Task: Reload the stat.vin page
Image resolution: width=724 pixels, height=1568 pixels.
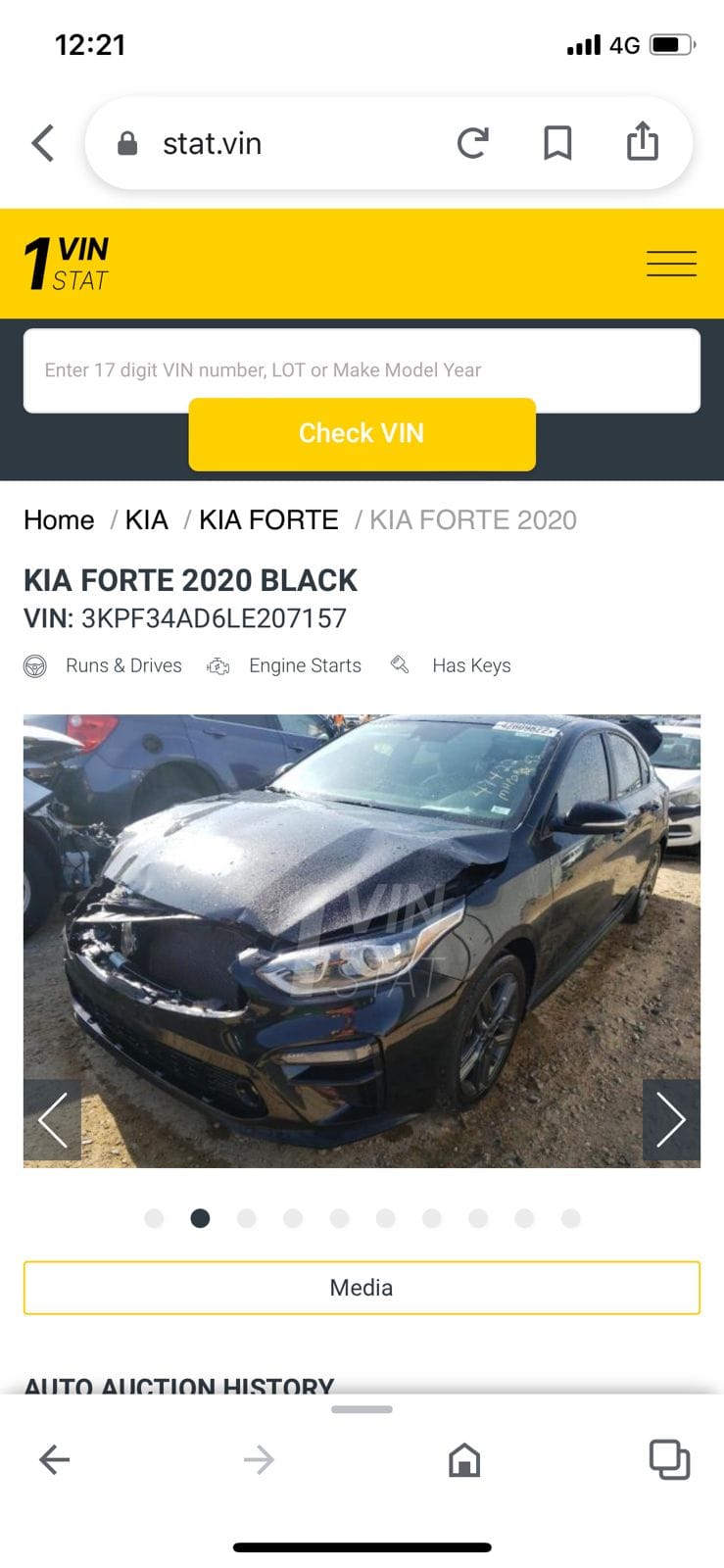Action: click(473, 143)
